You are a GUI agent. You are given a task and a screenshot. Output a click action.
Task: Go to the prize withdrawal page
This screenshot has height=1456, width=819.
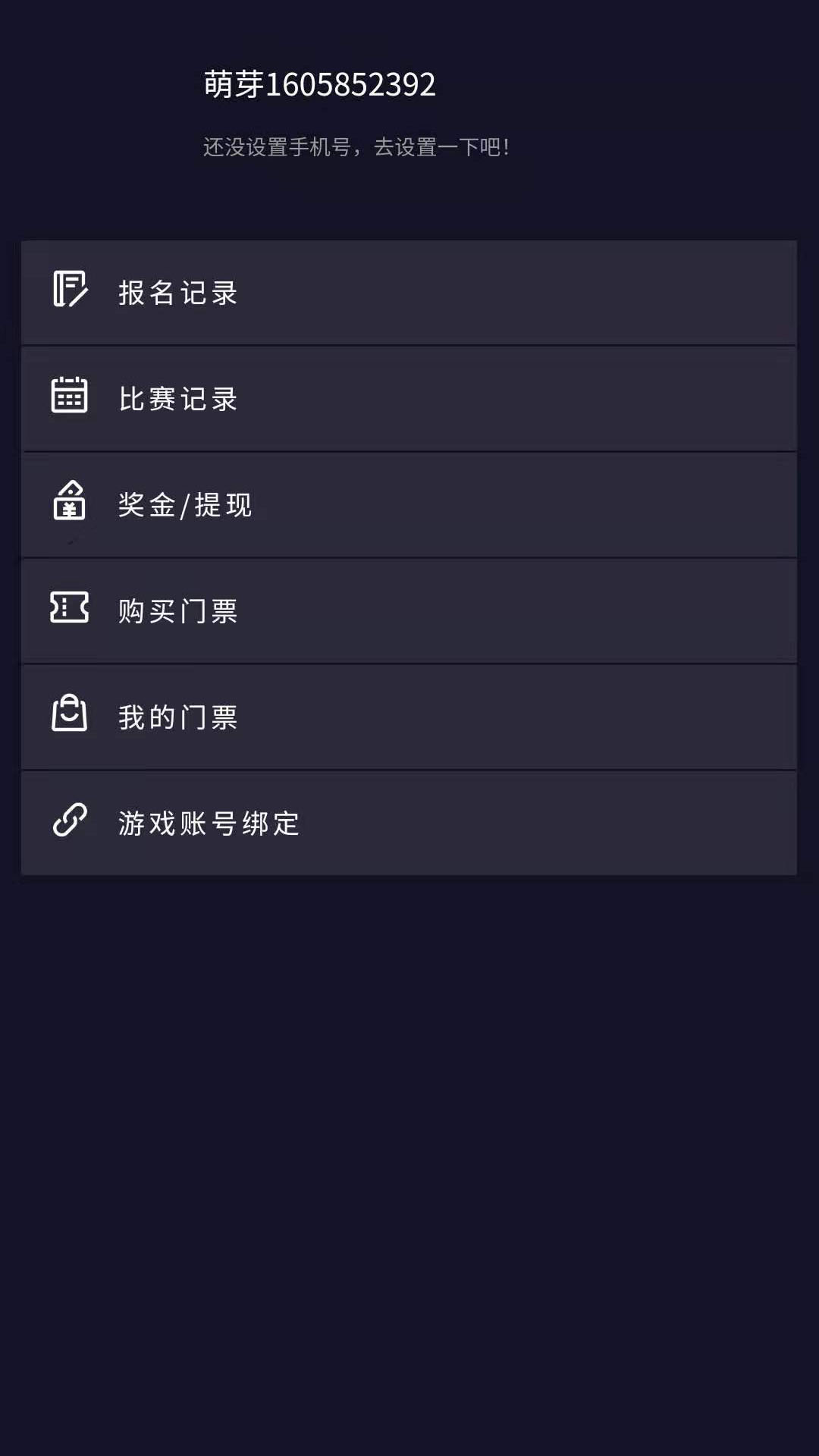409,504
